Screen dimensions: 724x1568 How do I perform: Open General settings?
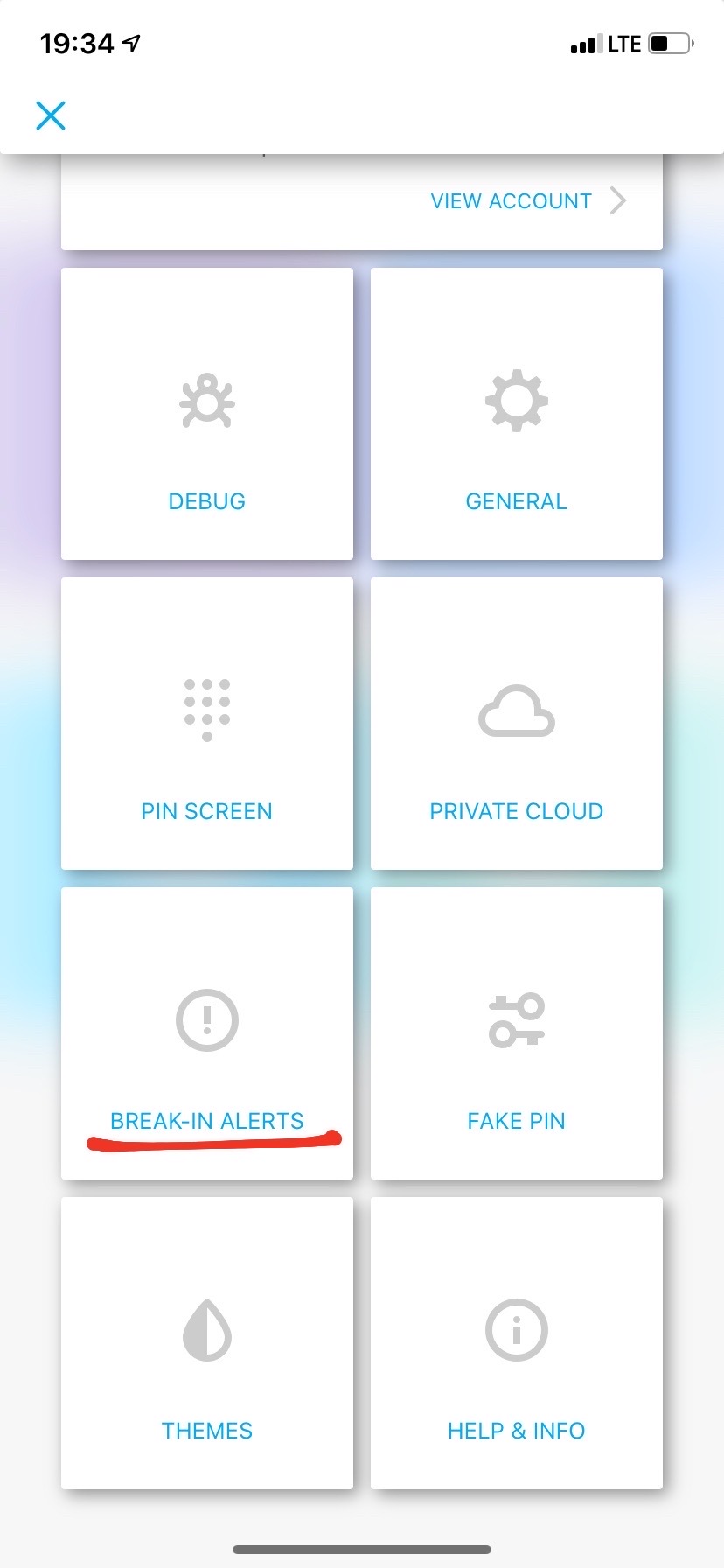point(517,414)
